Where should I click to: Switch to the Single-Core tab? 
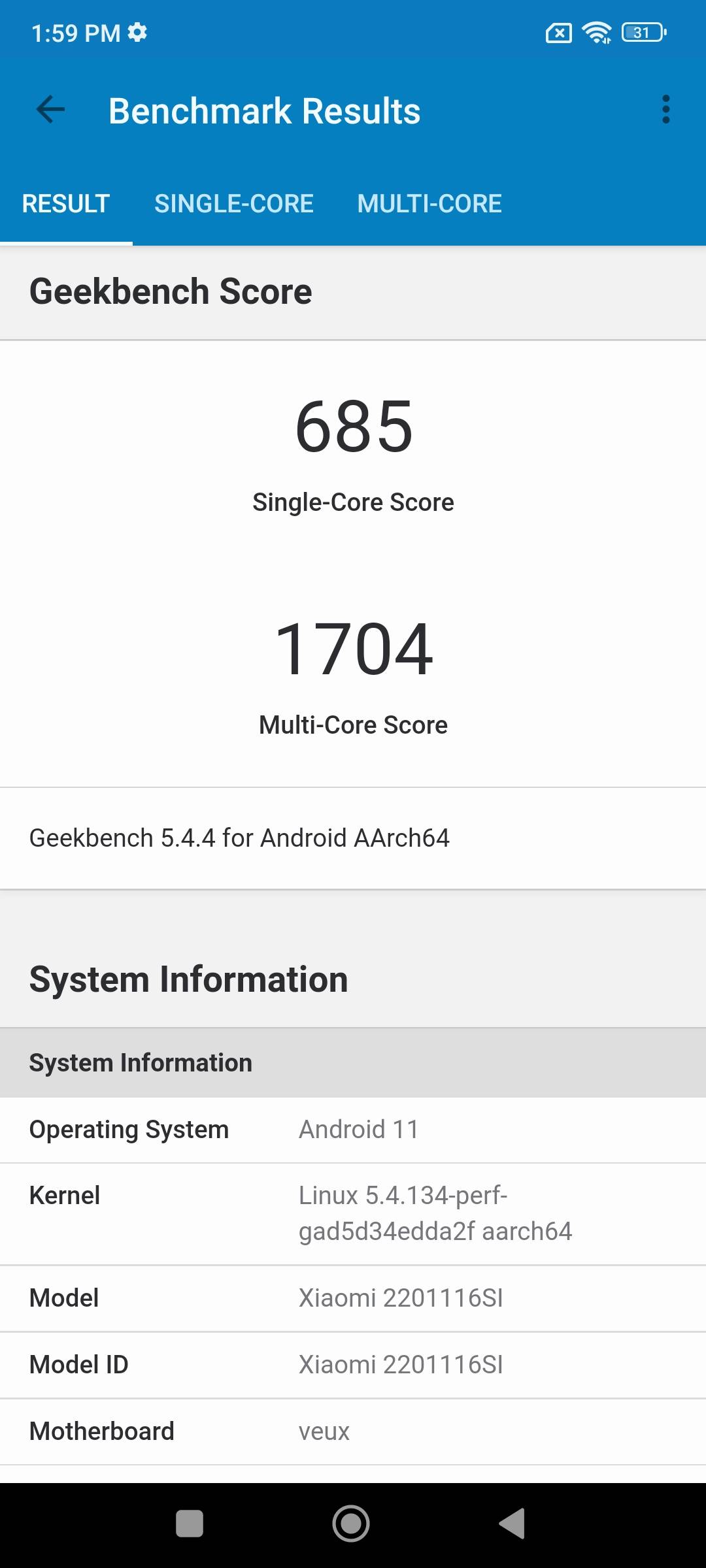(234, 204)
